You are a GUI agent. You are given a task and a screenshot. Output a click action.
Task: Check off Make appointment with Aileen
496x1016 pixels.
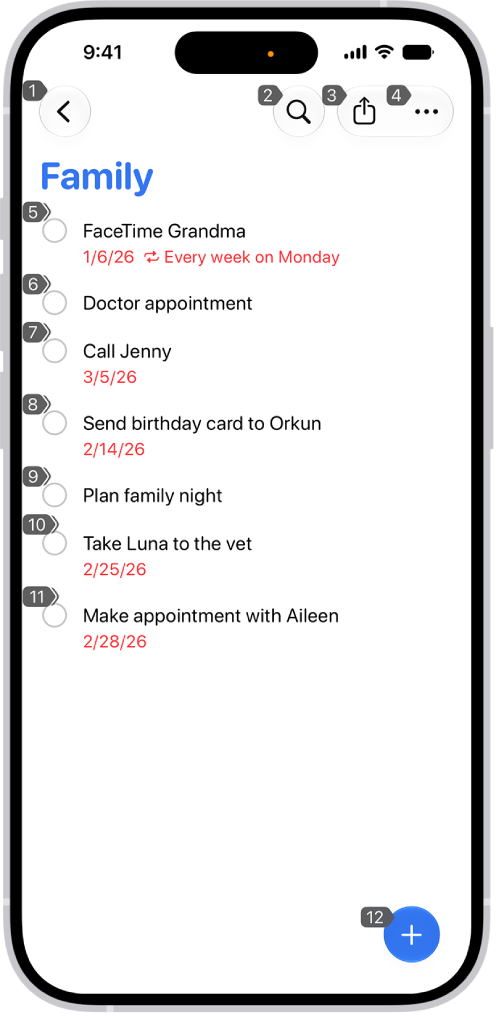click(54, 615)
